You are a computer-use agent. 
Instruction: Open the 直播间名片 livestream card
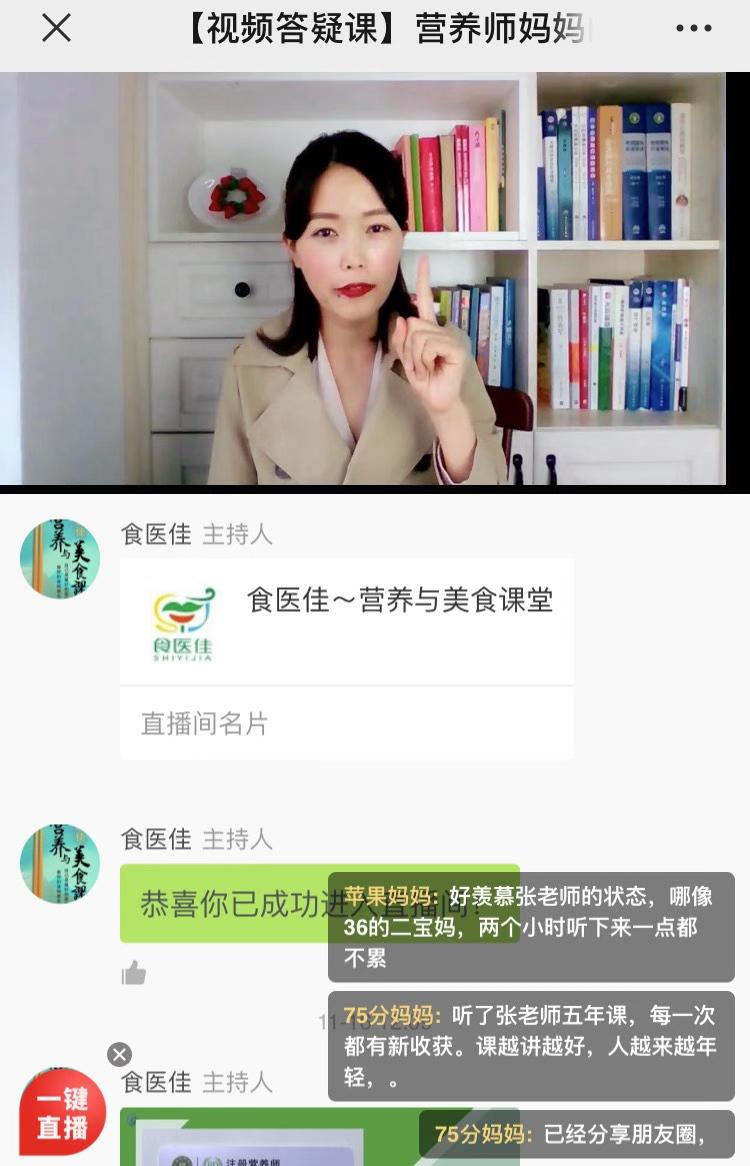click(203, 723)
